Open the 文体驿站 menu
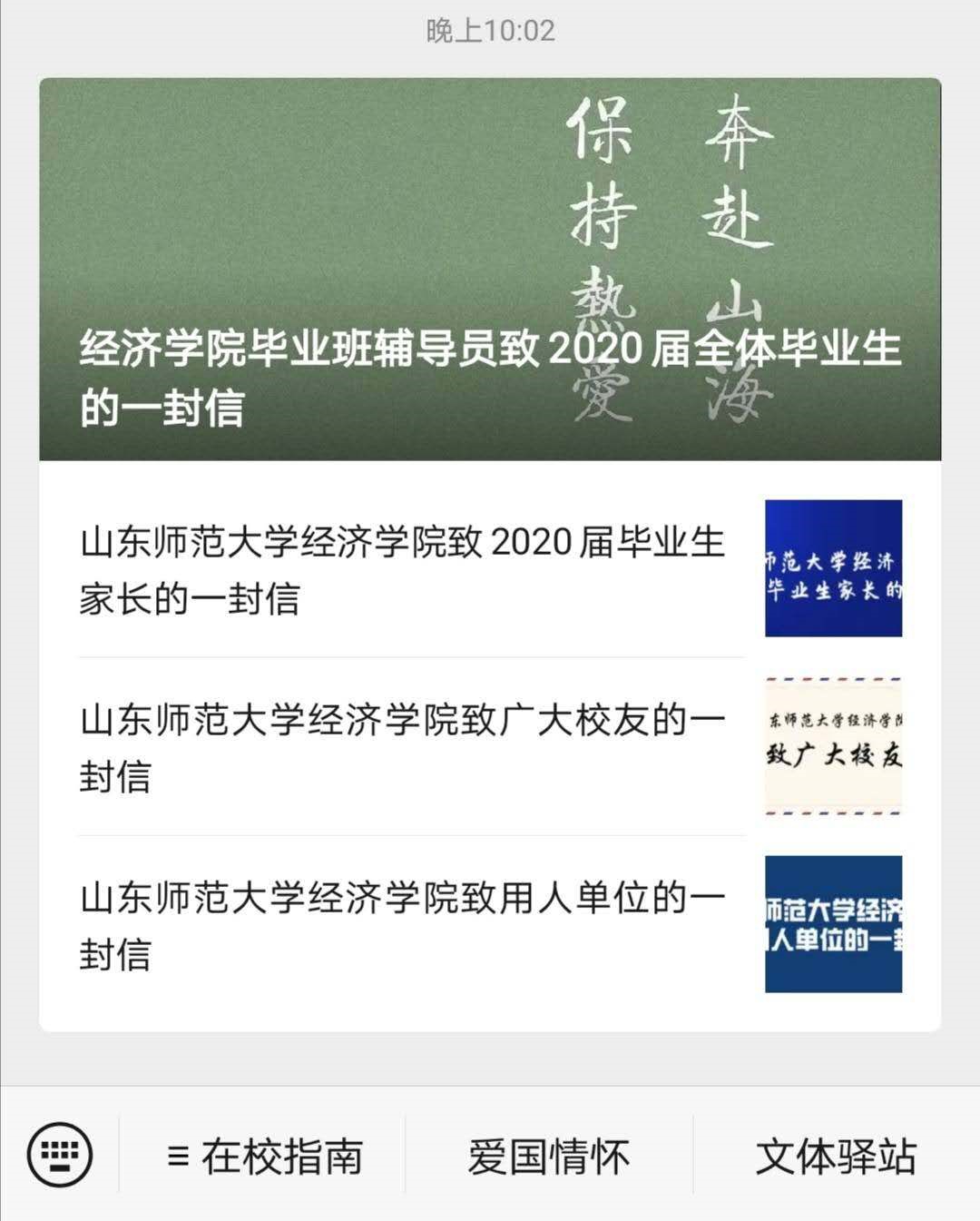This screenshot has width=980, height=1221. pos(835,1157)
